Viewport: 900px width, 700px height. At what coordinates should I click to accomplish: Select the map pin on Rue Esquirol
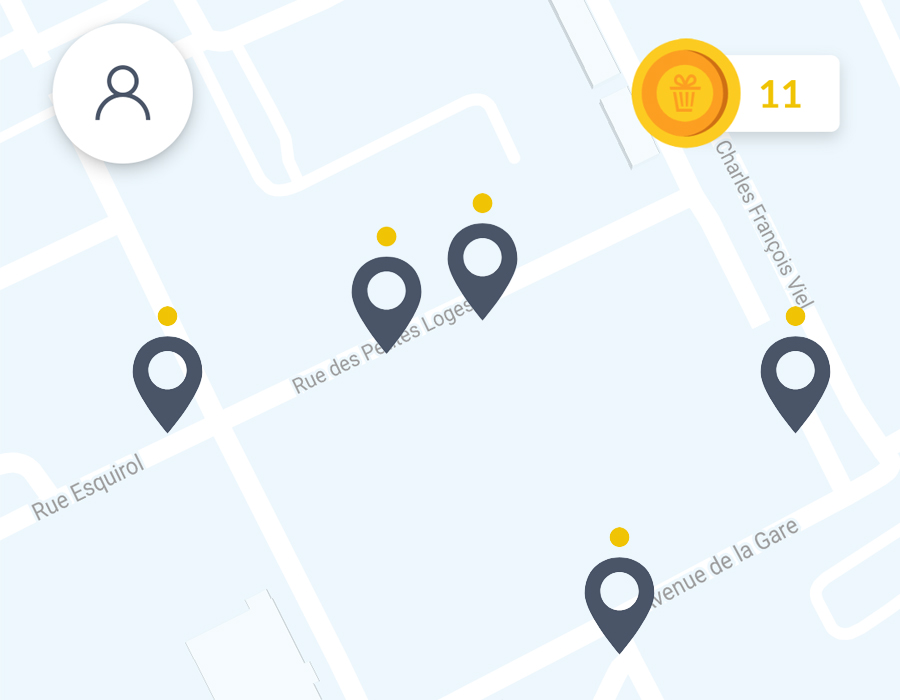click(167, 377)
